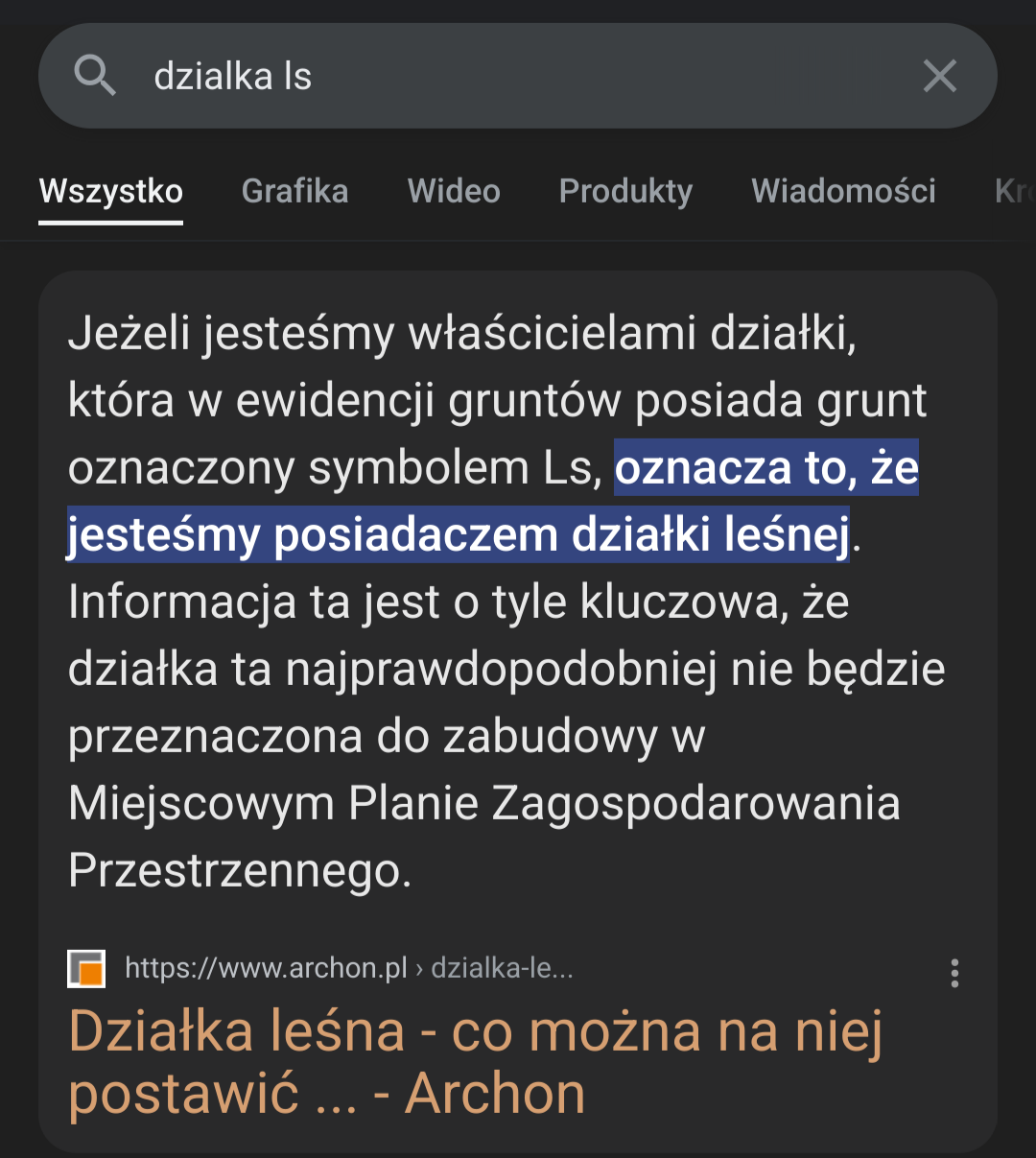This screenshot has height=1158, width=1036.
Task: Switch to the Produkty tab
Action: 625,191
